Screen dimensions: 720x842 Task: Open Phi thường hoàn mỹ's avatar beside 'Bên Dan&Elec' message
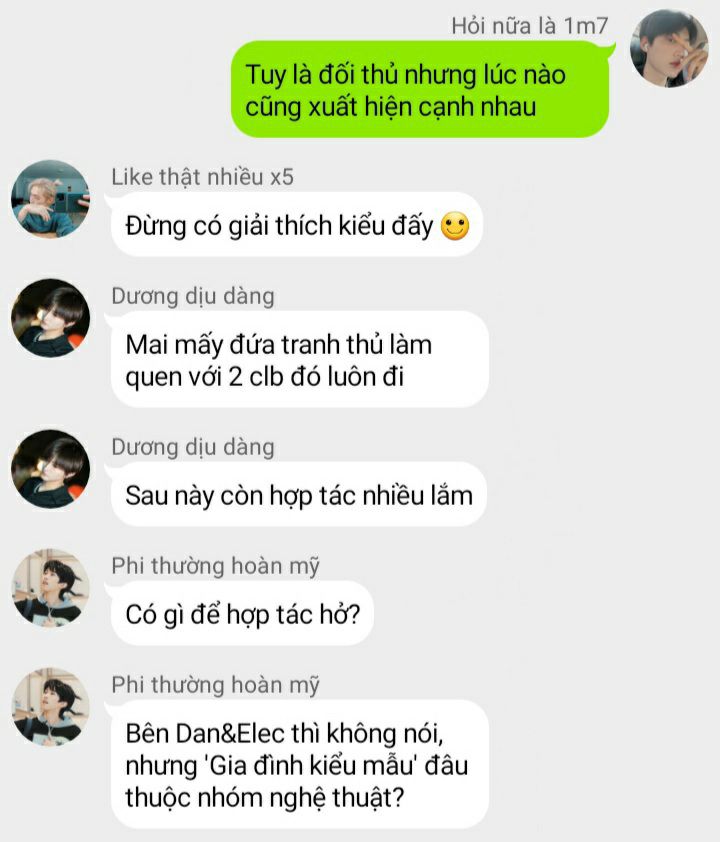tap(50, 707)
